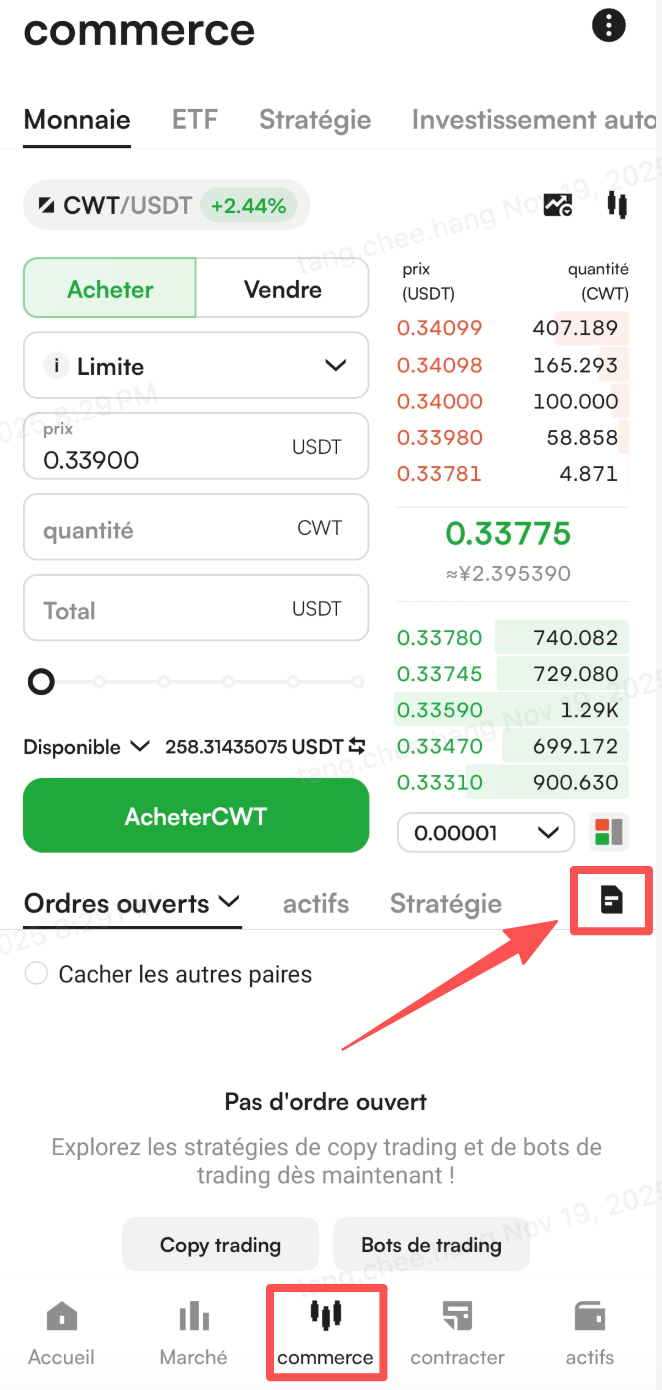Expand the 0.00001 price precision dropdown
The image size is (662, 1390).
[x=486, y=832]
